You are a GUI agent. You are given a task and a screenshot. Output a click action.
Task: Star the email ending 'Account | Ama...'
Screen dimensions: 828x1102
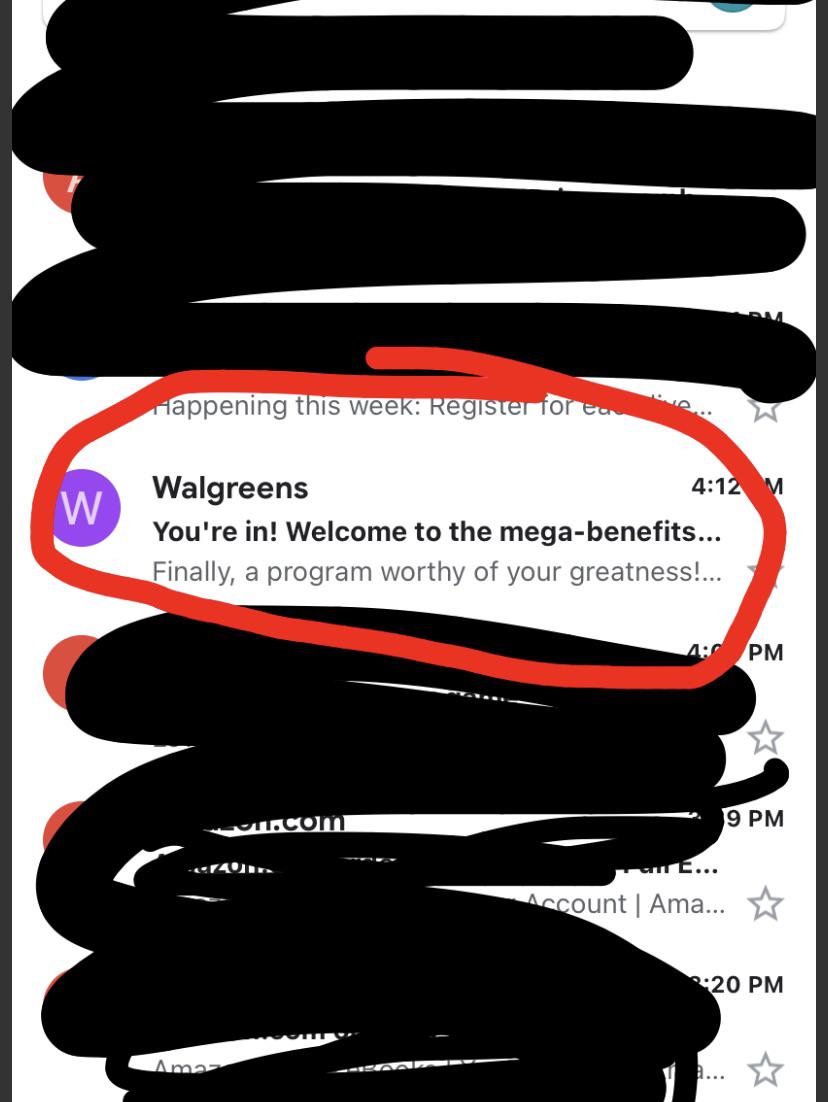[765, 904]
